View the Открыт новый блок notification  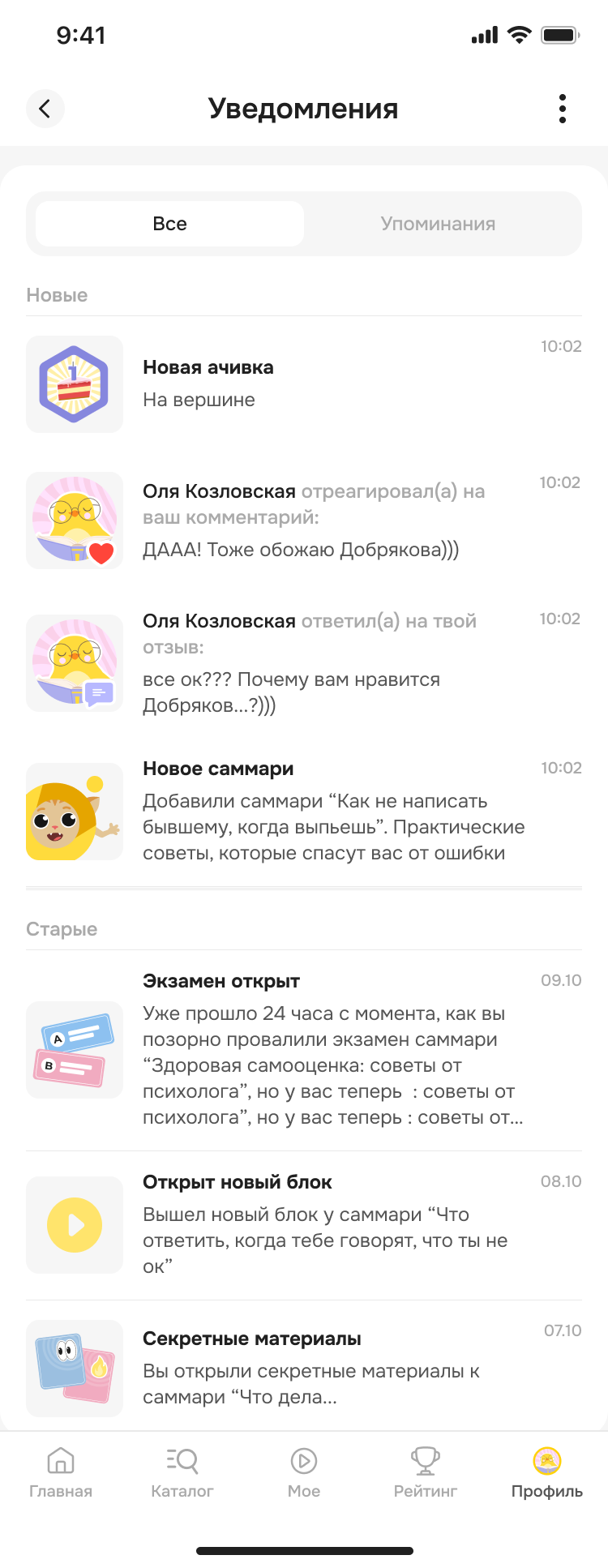(x=303, y=1224)
